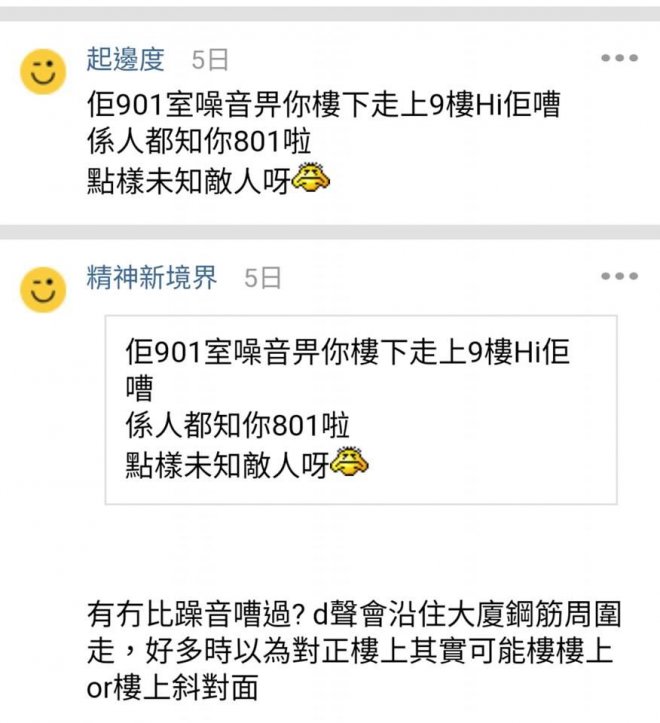The image size is (660, 723).
Task: Tap the smiley avatar beside 精神新境界
Action: 43,290
